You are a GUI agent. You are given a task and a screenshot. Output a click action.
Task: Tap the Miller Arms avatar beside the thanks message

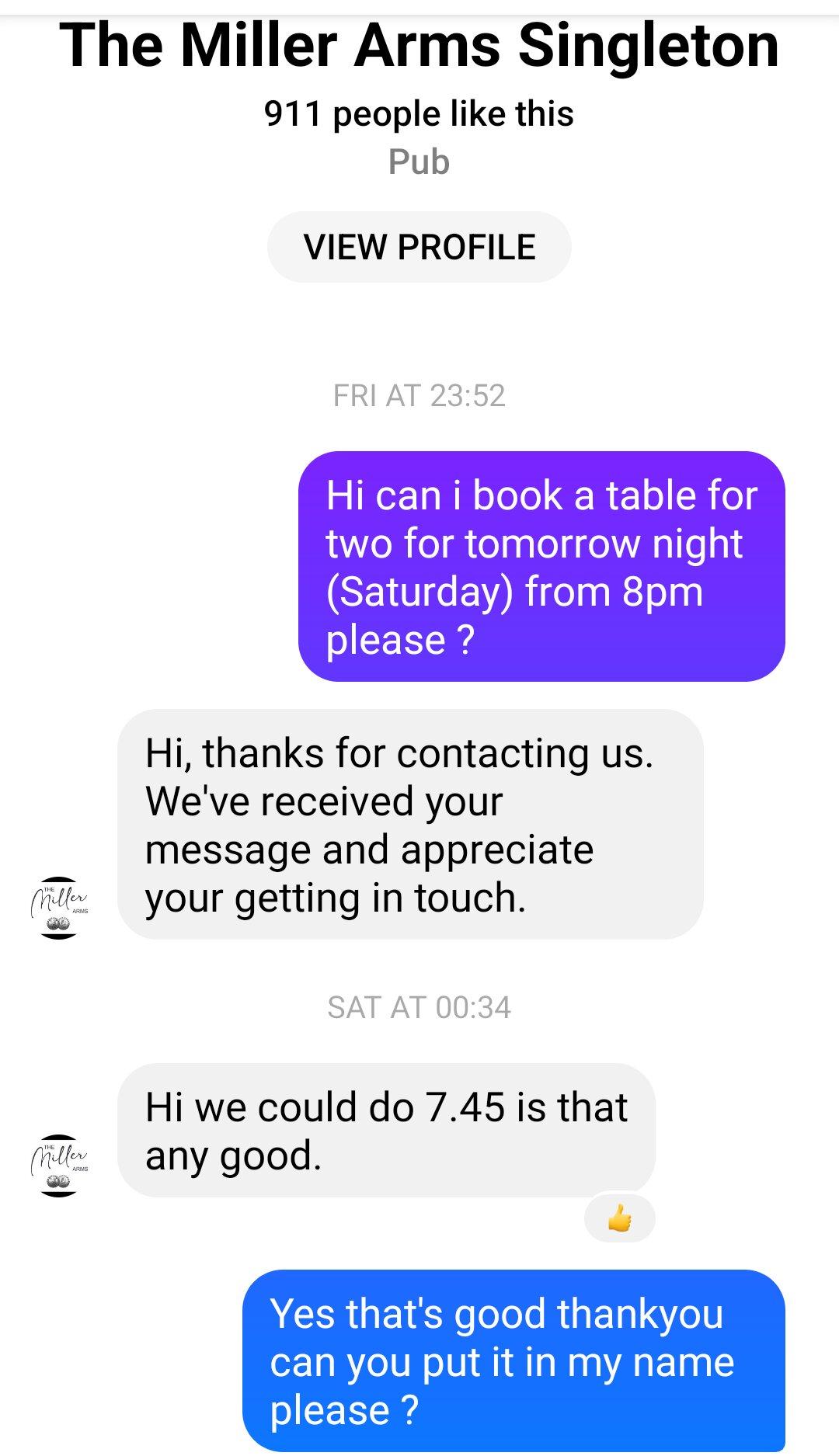tap(59, 908)
